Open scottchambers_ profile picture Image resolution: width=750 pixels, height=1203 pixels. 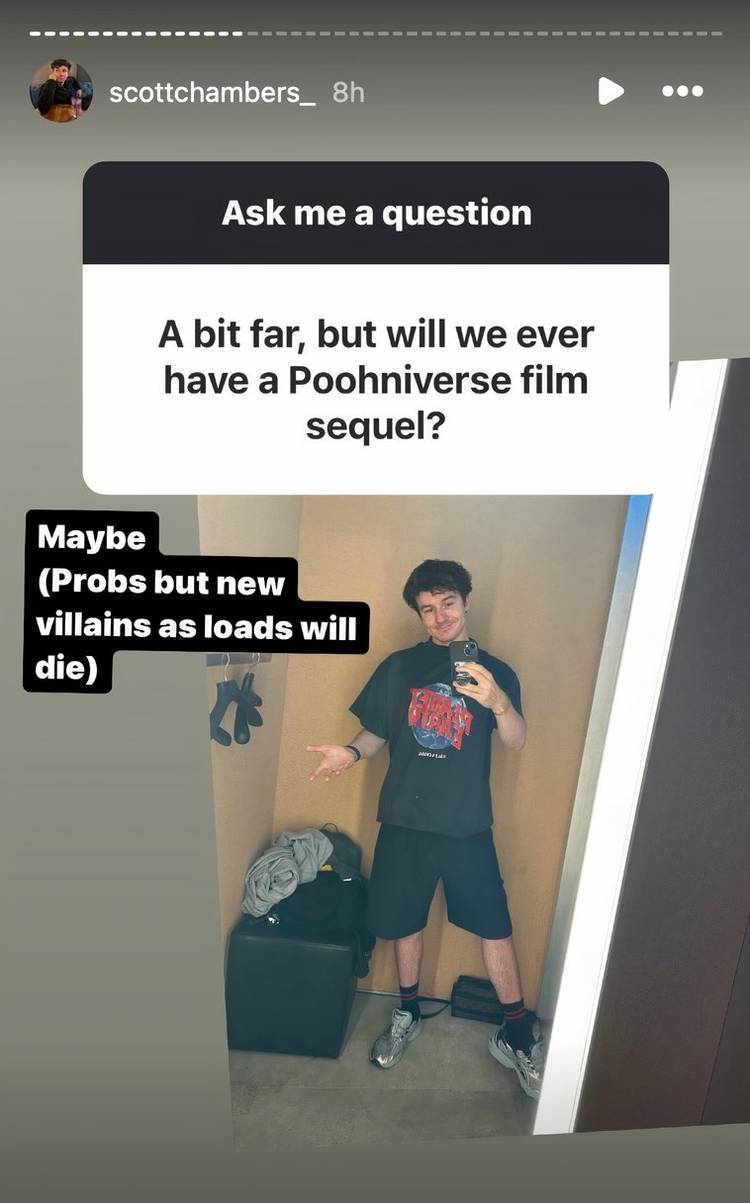(x=61, y=92)
